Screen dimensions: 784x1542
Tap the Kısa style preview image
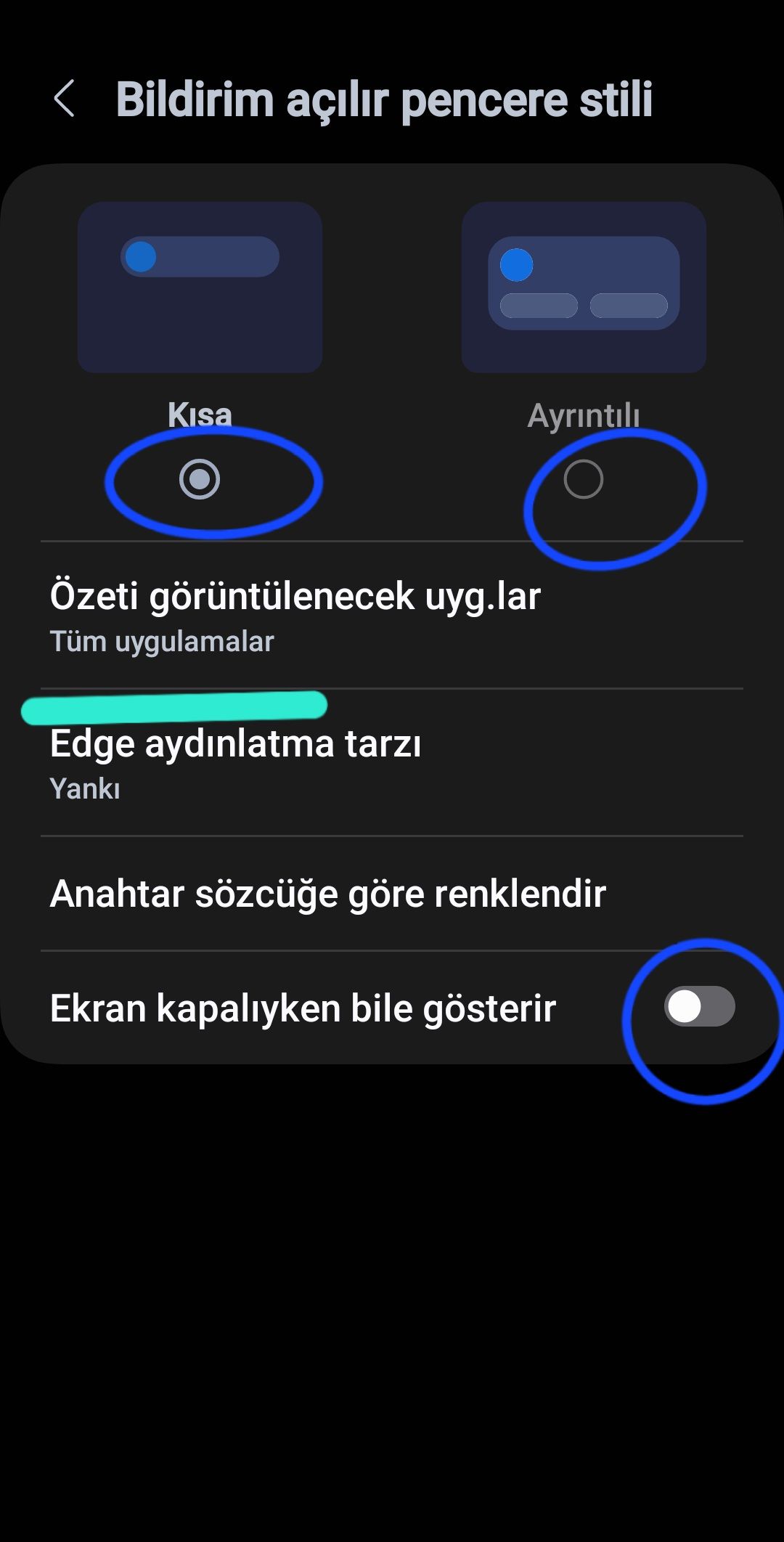201,287
